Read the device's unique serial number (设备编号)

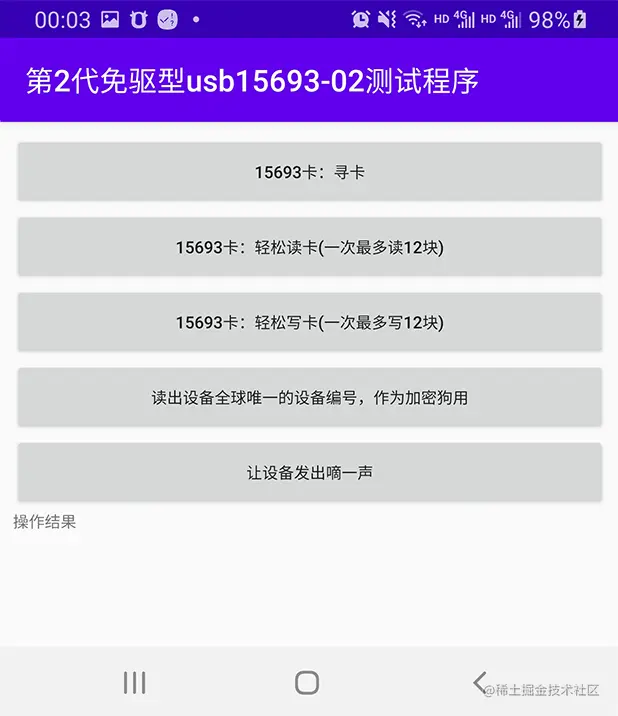pyautogui.click(x=309, y=397)
